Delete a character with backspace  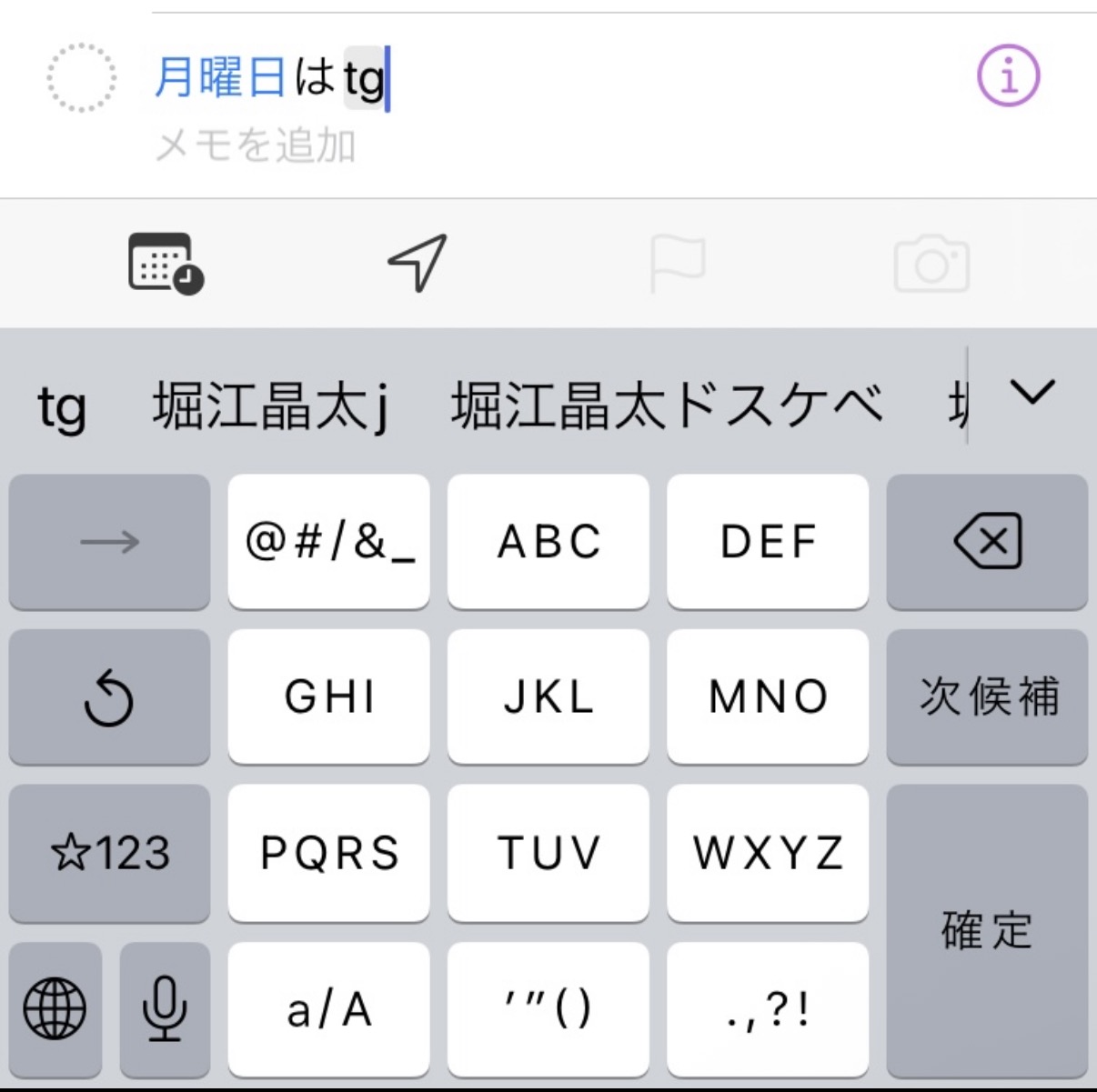tap(987, 542)
